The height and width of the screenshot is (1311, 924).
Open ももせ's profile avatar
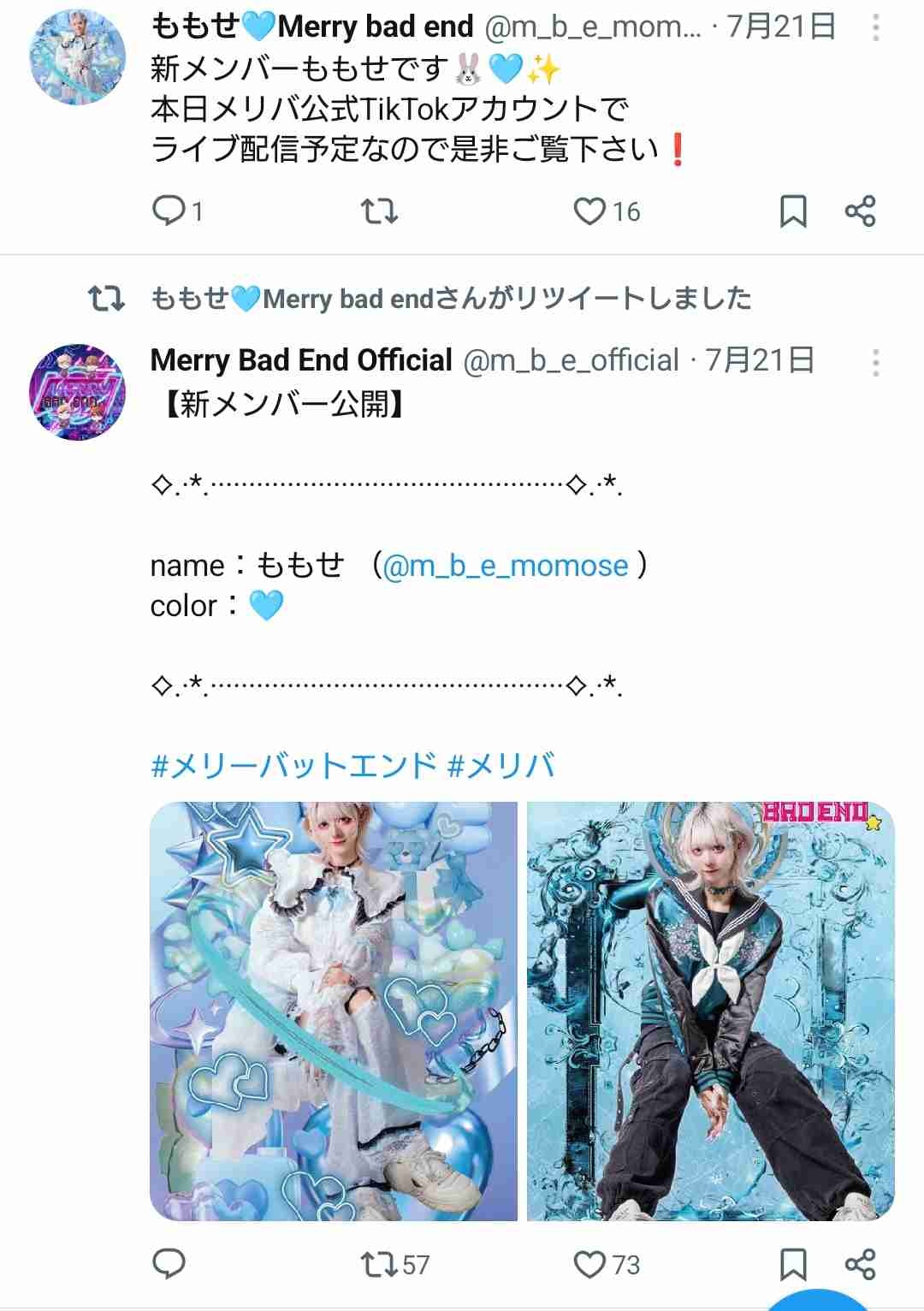(x=78, y=56)
